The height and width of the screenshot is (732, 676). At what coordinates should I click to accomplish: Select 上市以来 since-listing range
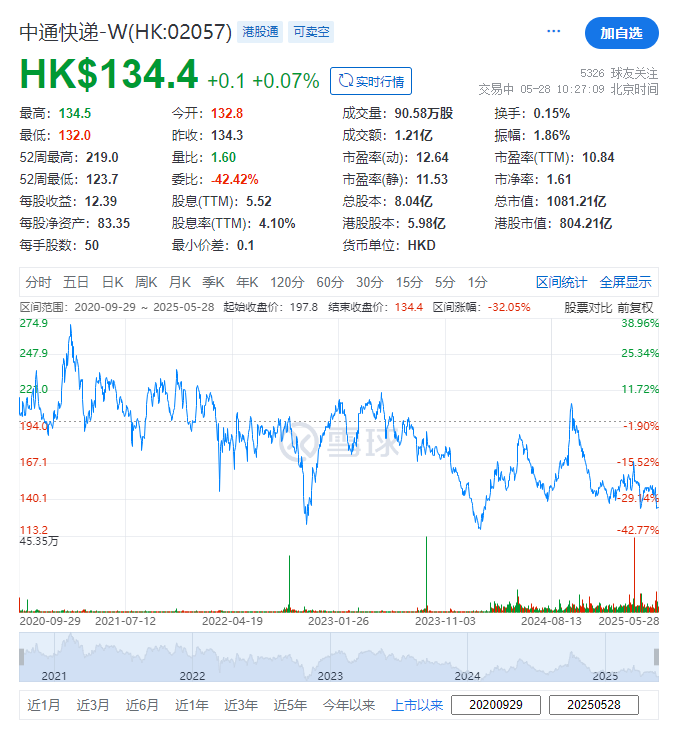pos(417,704)
